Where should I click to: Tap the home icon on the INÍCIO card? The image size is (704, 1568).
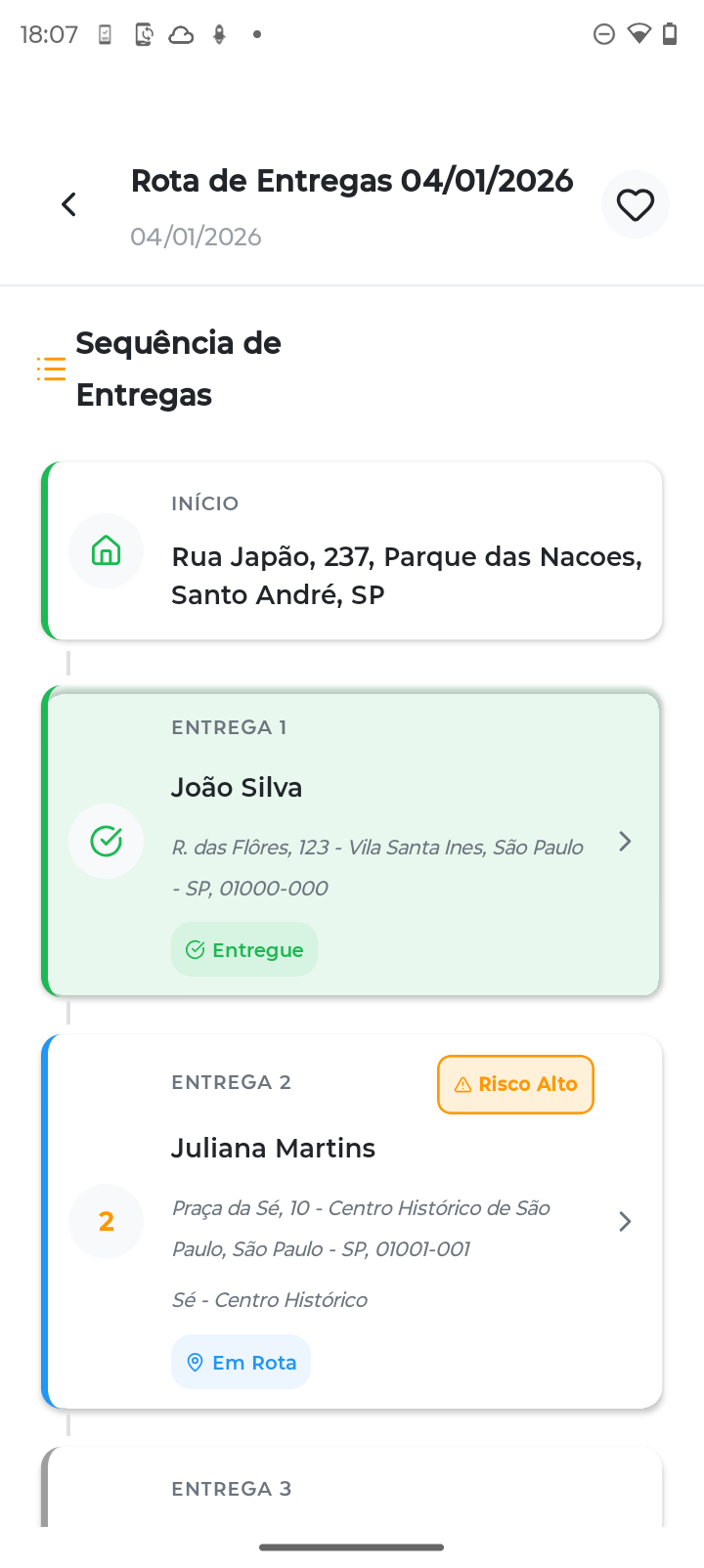coord(106,550)
